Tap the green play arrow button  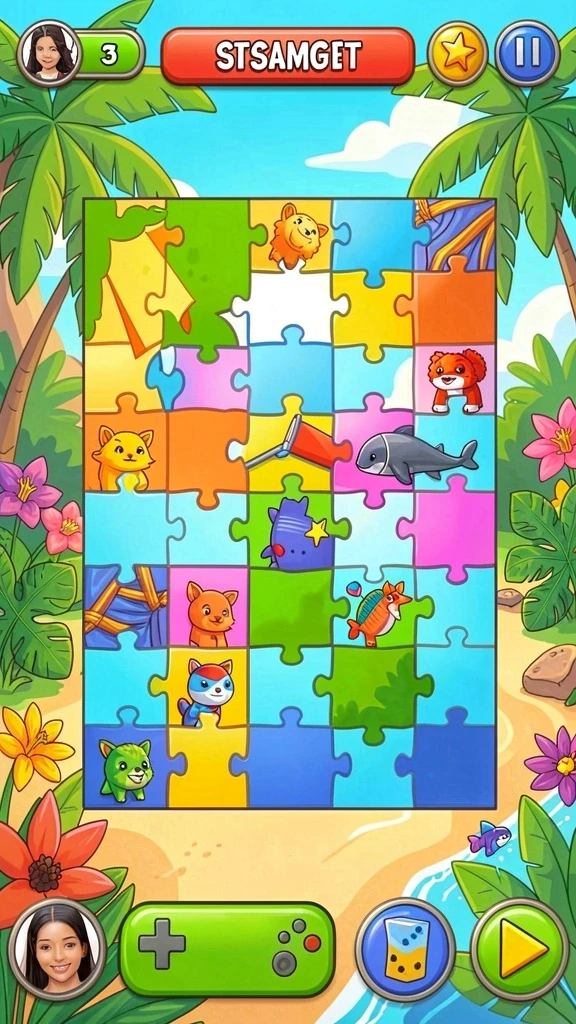point(520,949)
